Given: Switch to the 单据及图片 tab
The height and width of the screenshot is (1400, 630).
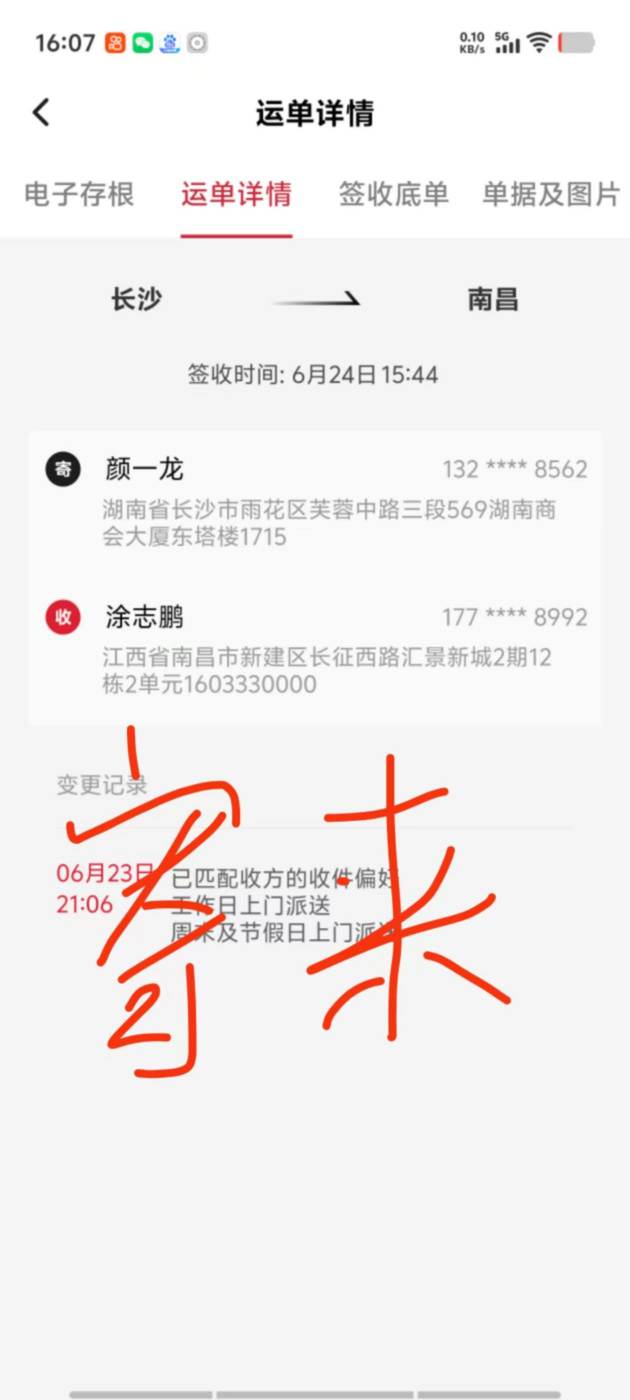Looking at the screenshot, I should tap(552, 194).
